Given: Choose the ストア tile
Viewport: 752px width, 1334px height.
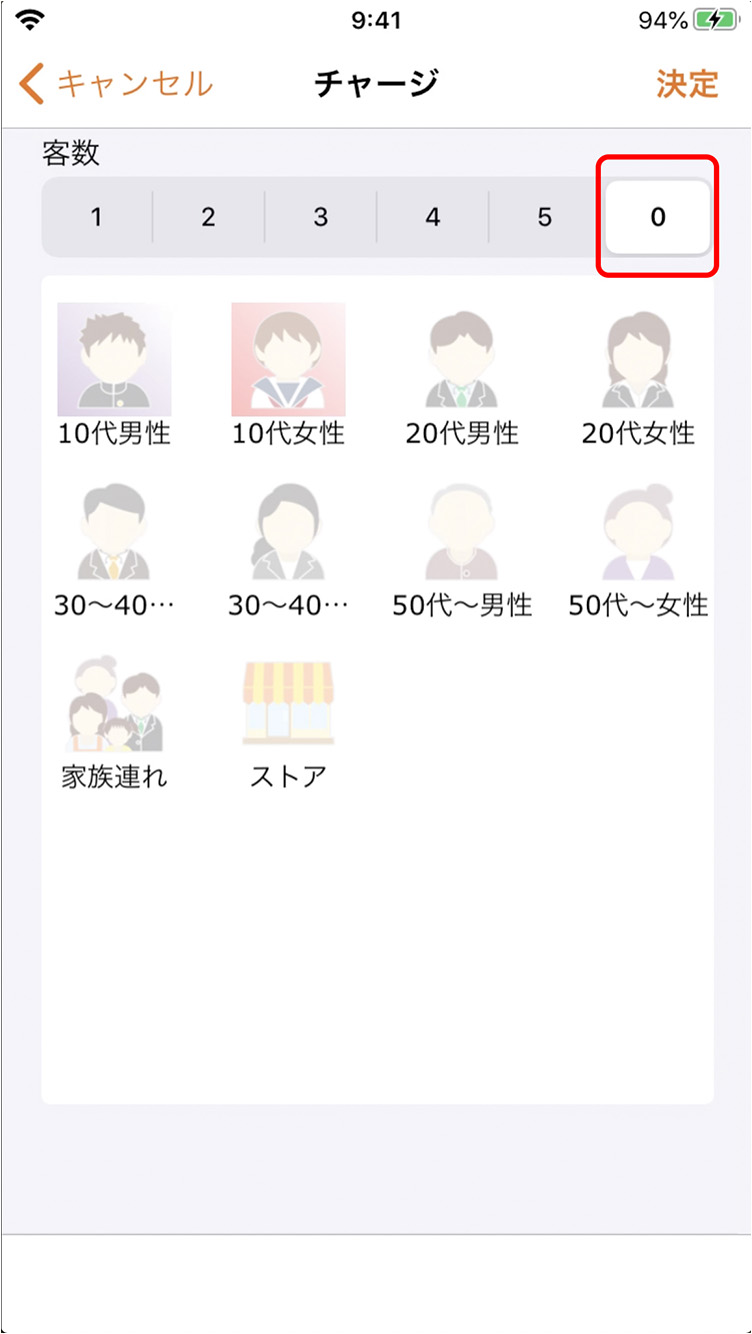Looking at the screenshot, I should (x=288, y=720).
